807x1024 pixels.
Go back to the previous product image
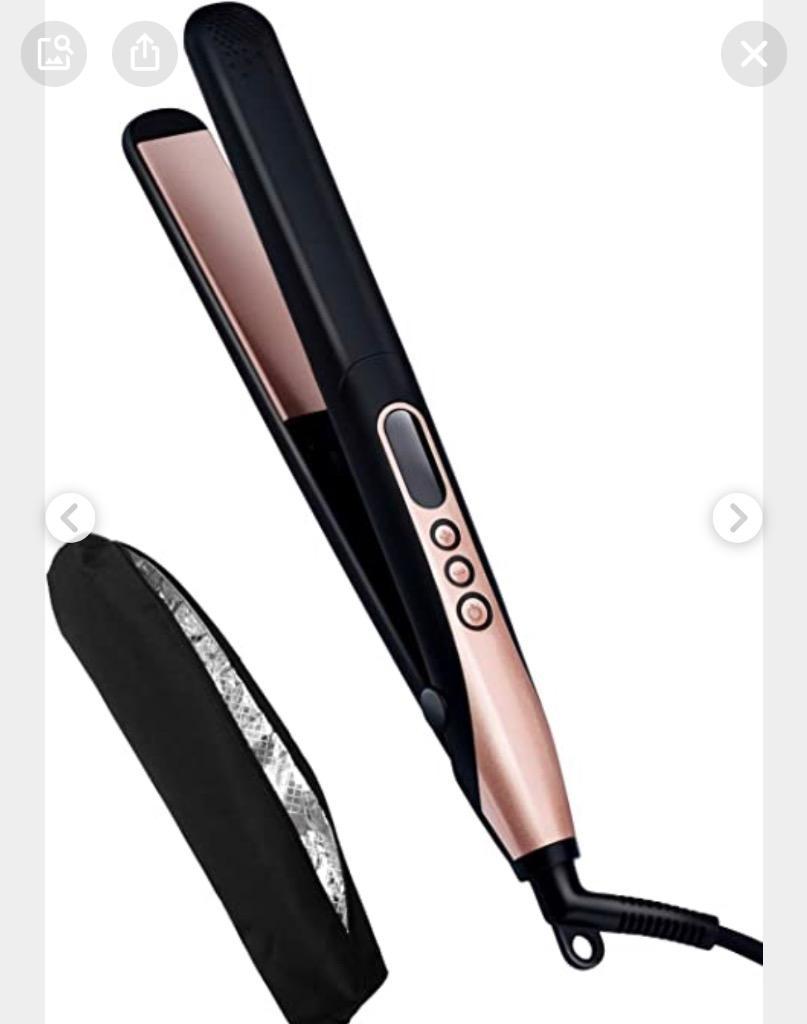[x=70, y=518]
